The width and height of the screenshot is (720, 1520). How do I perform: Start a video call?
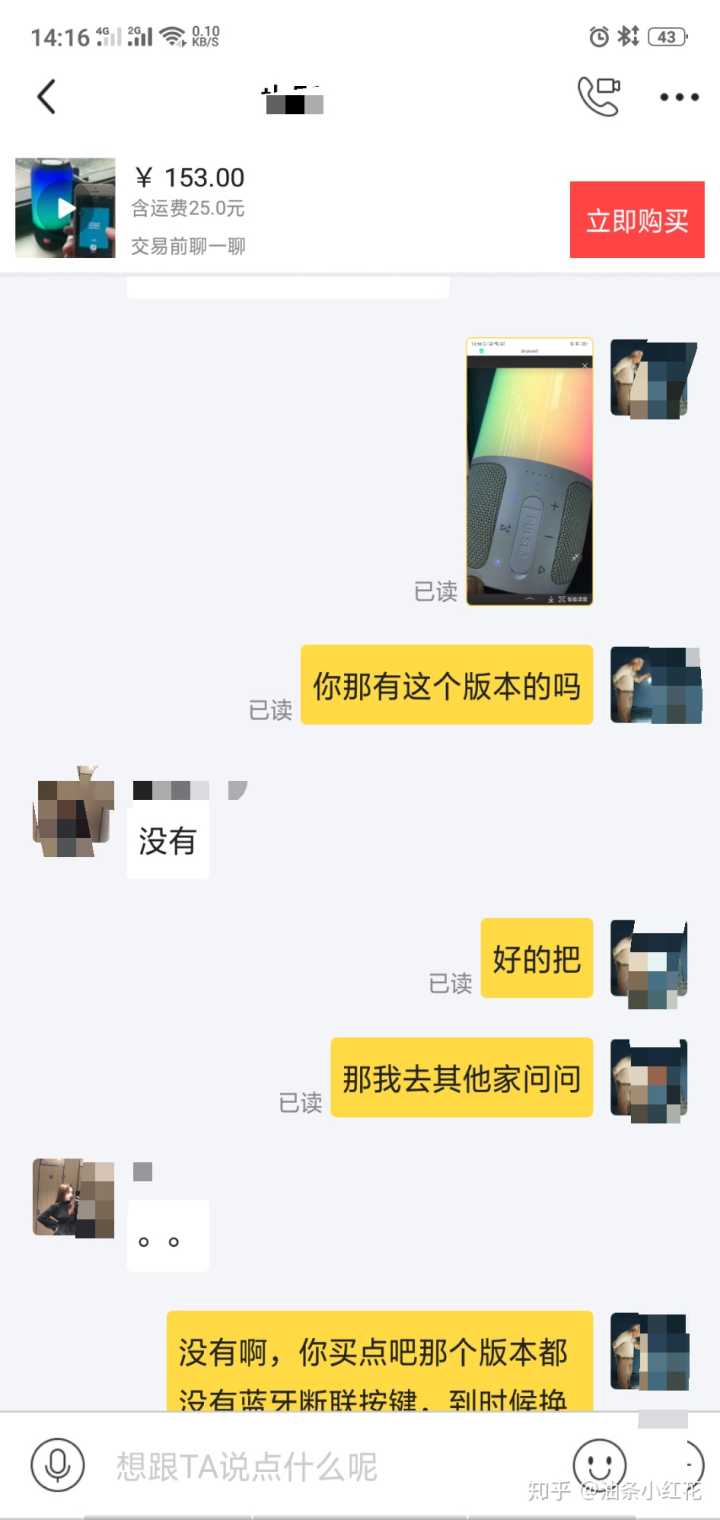[598, 96]
